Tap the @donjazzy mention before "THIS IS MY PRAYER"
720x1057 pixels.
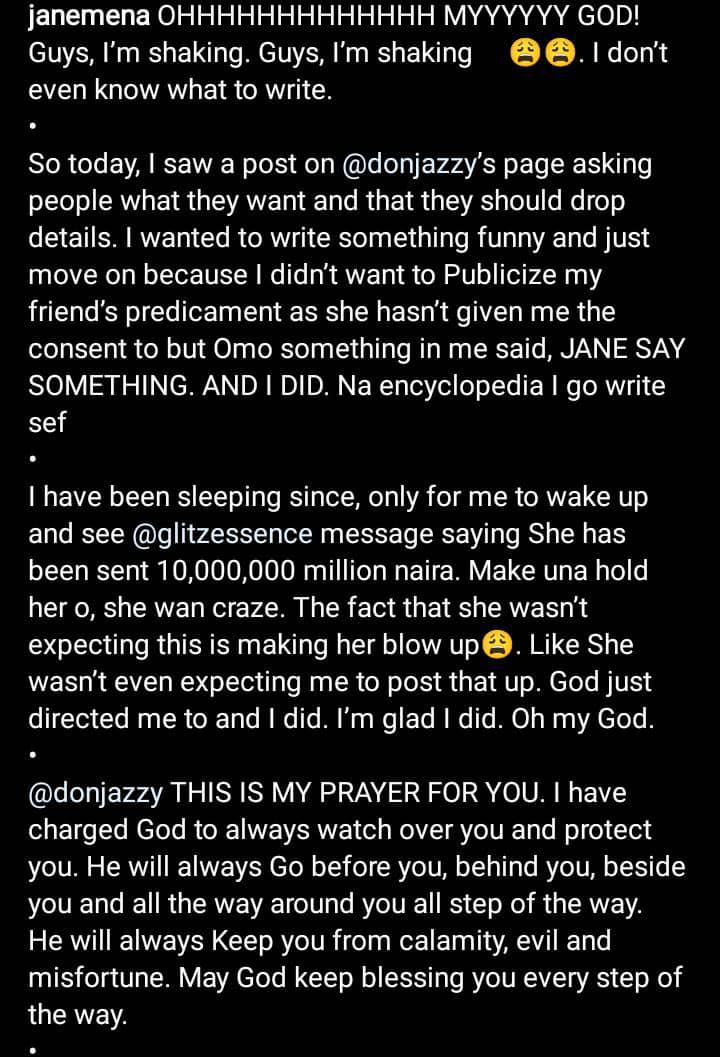click(x=96, y=793)
